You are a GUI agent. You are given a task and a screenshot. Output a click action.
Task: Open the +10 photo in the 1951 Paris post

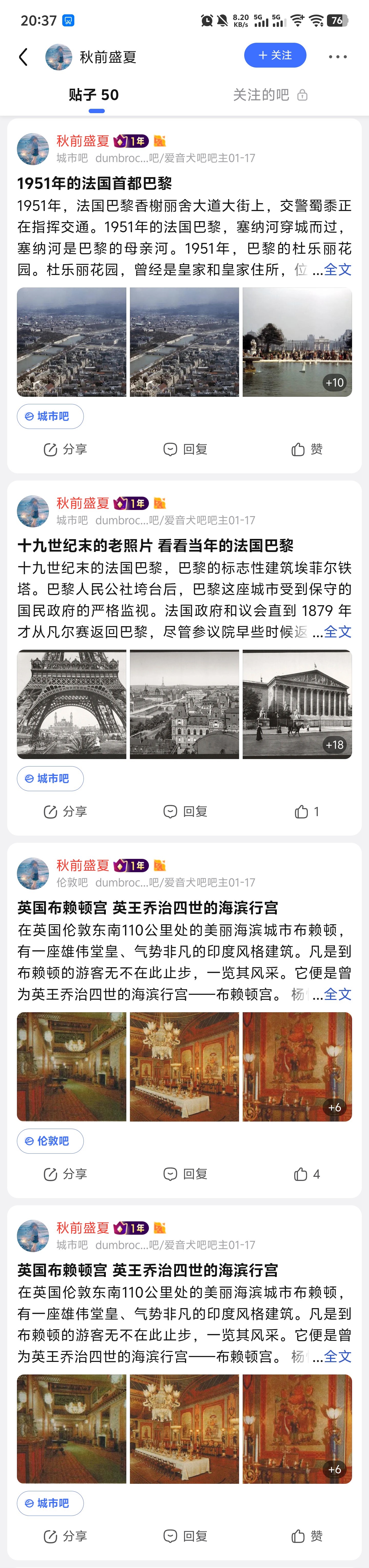tap(297, 342)
